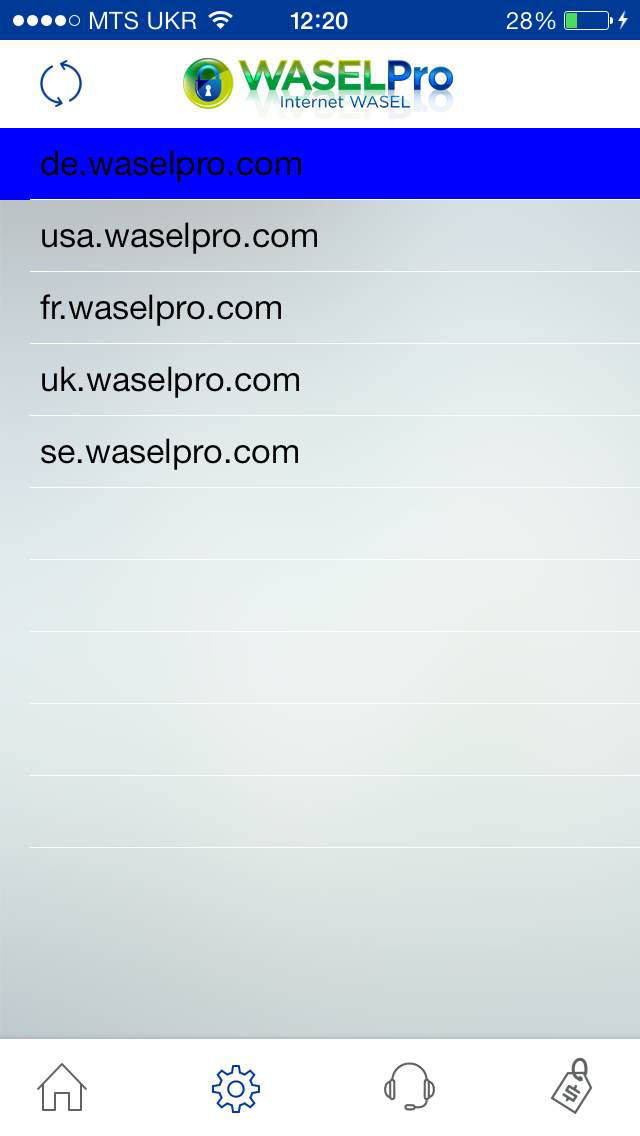This screenshot has width=640, height=1136.
Task: Choose the usa.waselpro.com server
Action: 320,235
